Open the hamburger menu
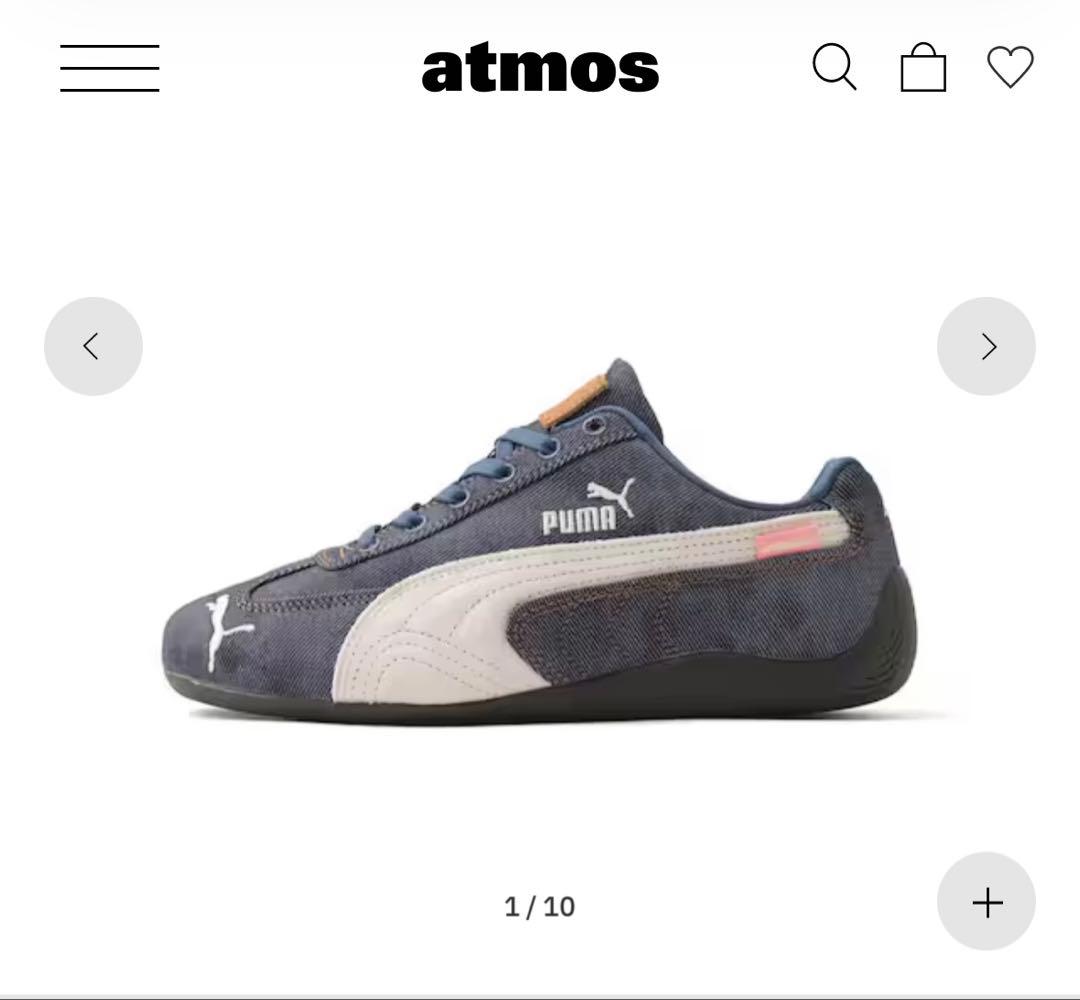1080x1000 pixels. pos(109,68)
